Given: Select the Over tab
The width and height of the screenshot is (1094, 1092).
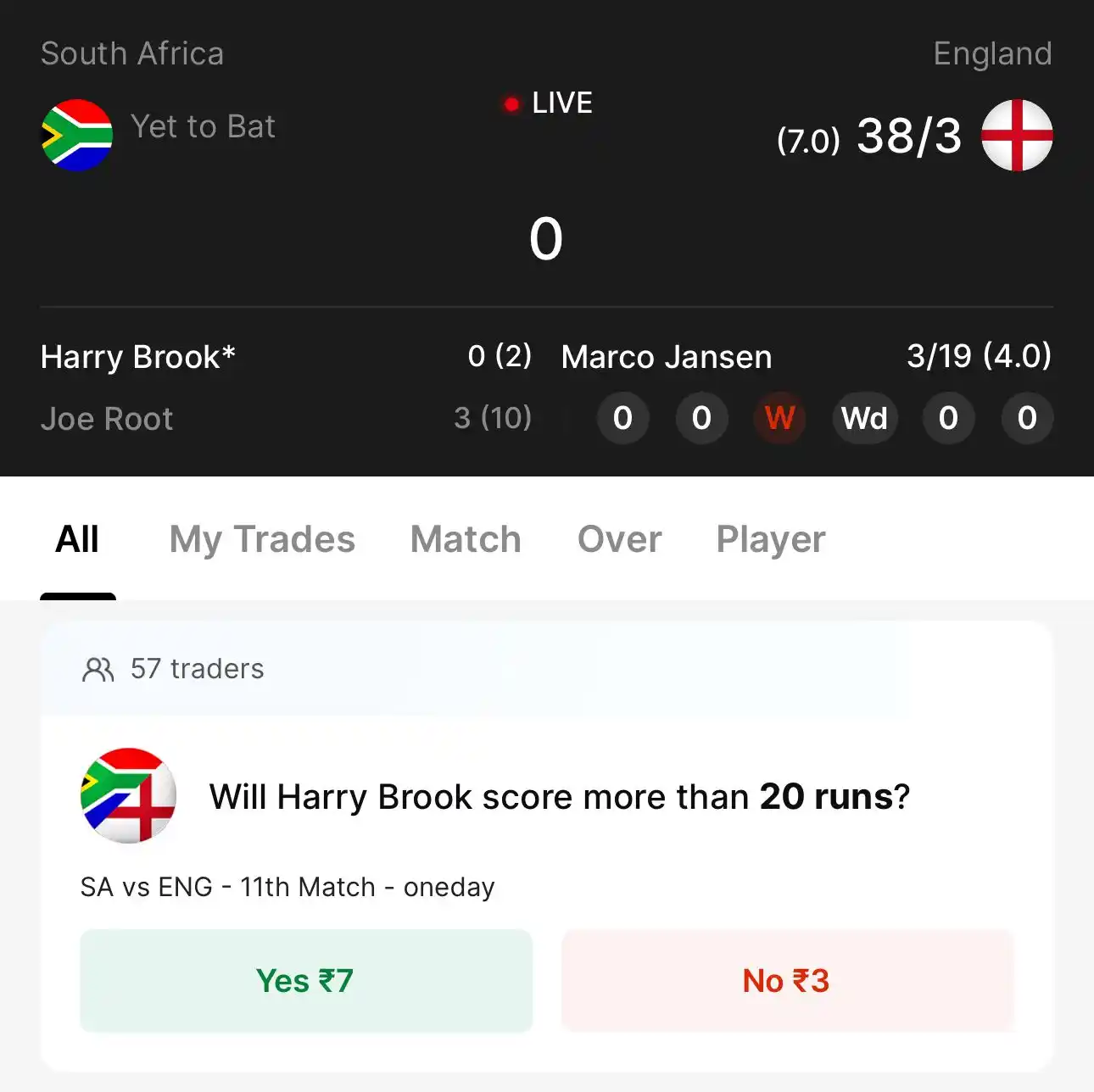Looking at the screenshot, I should click(619, 540).
